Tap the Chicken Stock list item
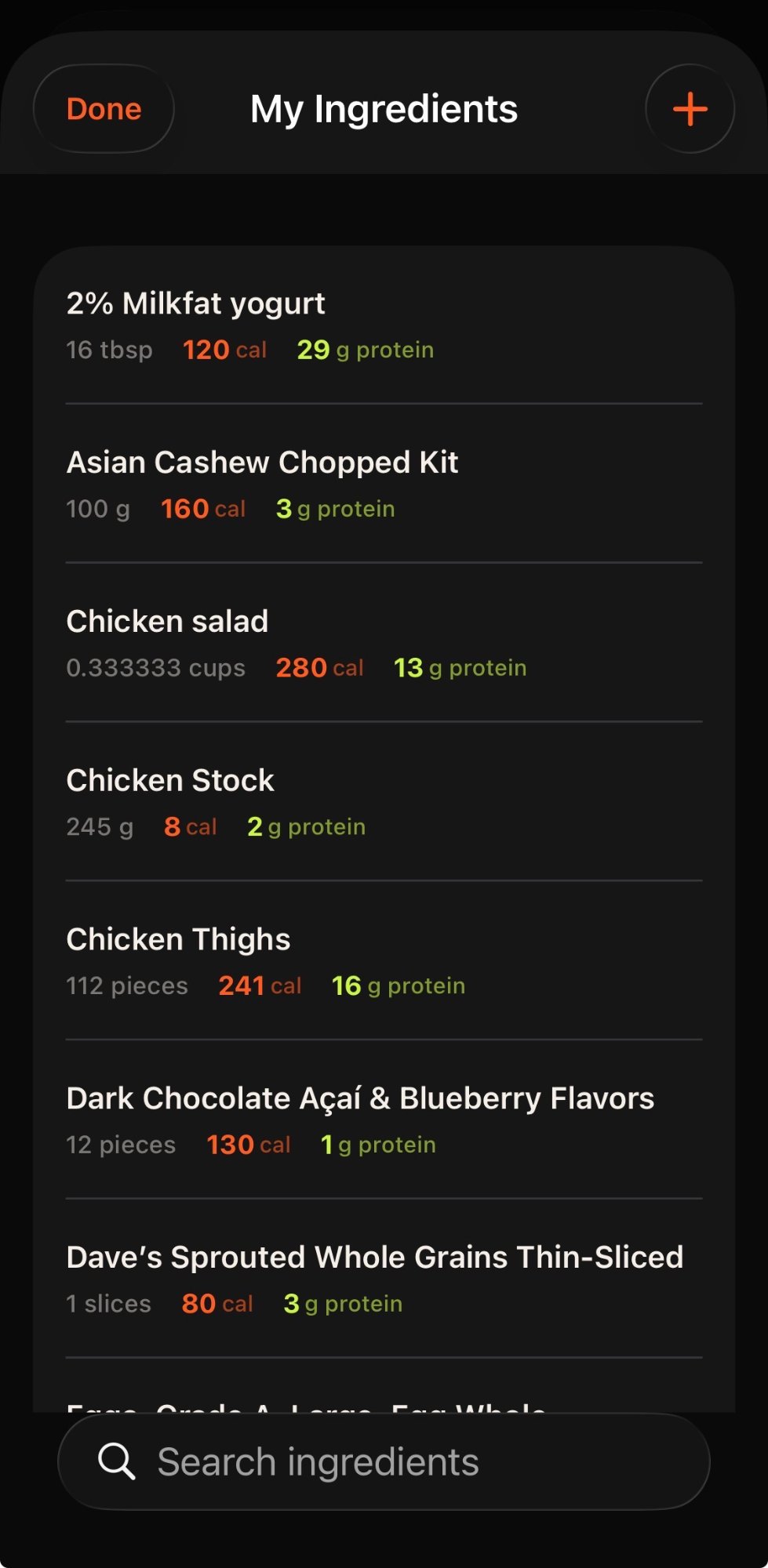Viewport: 768px width, 1568px height. point(170,780)
